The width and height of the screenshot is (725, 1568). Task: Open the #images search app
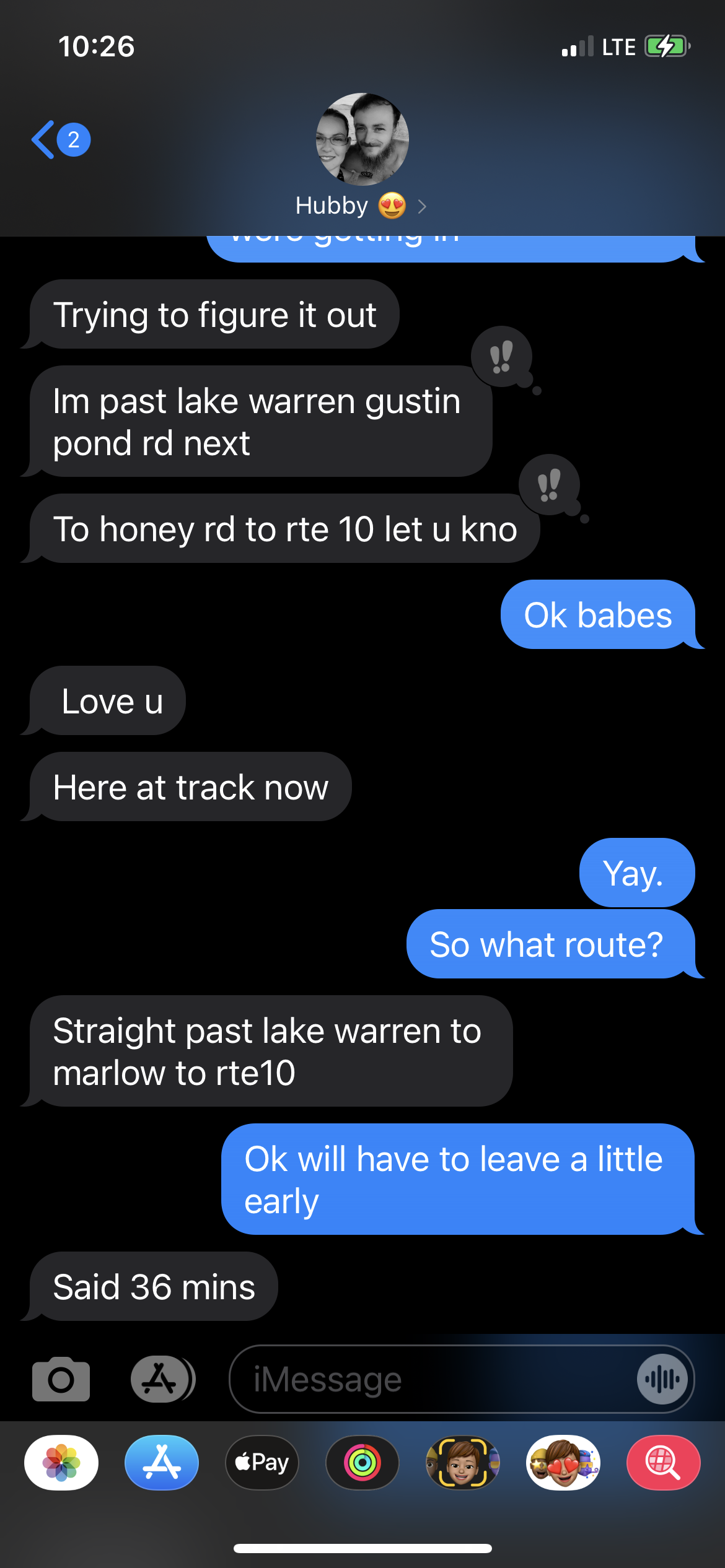tap(664, 1463)
